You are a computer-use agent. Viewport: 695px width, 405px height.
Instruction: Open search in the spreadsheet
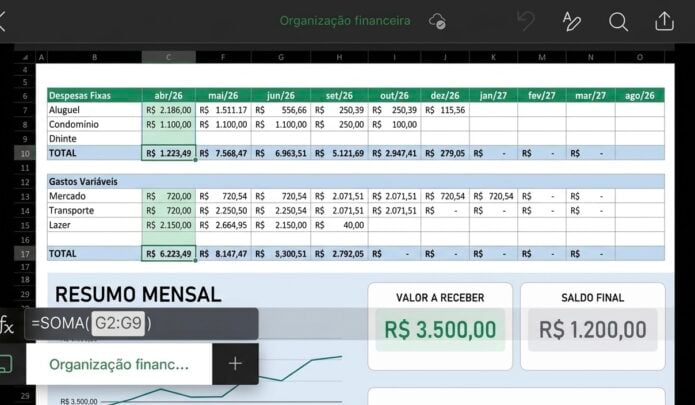618,21
